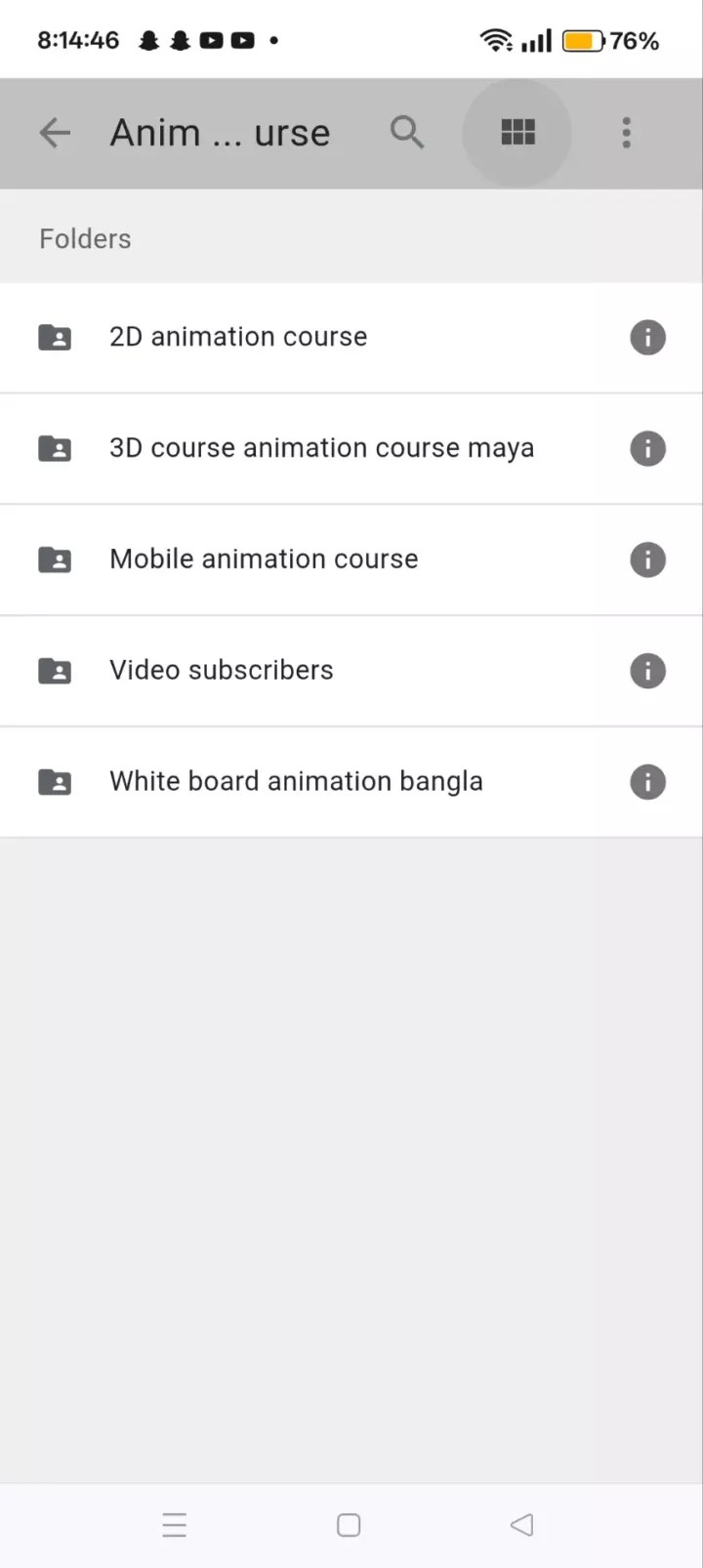The height and width of the screenshot is (1568, 703).
Task: Show info for Mobile animation course
Action: [647, 560]
